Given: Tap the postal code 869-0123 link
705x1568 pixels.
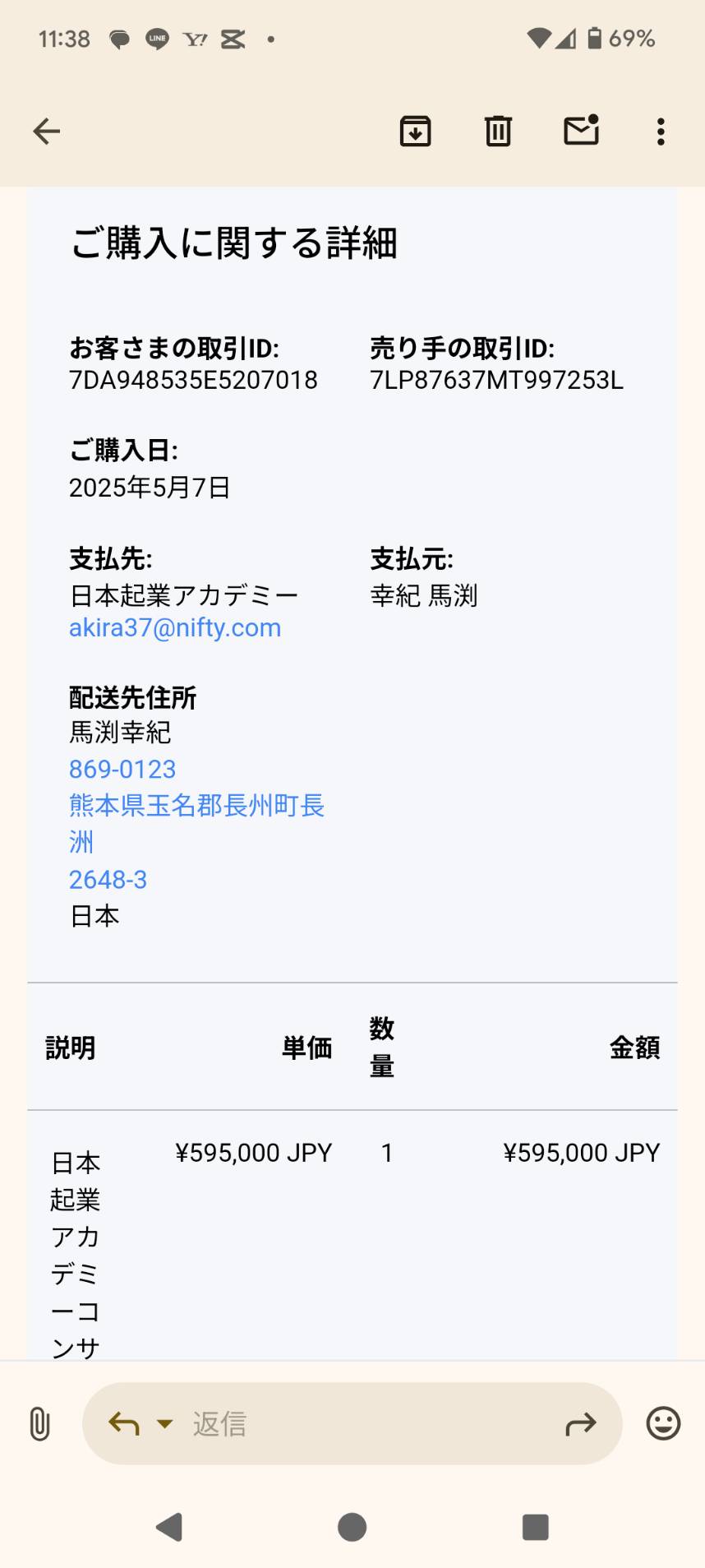Looking at the screenshot, I should 122,769.
